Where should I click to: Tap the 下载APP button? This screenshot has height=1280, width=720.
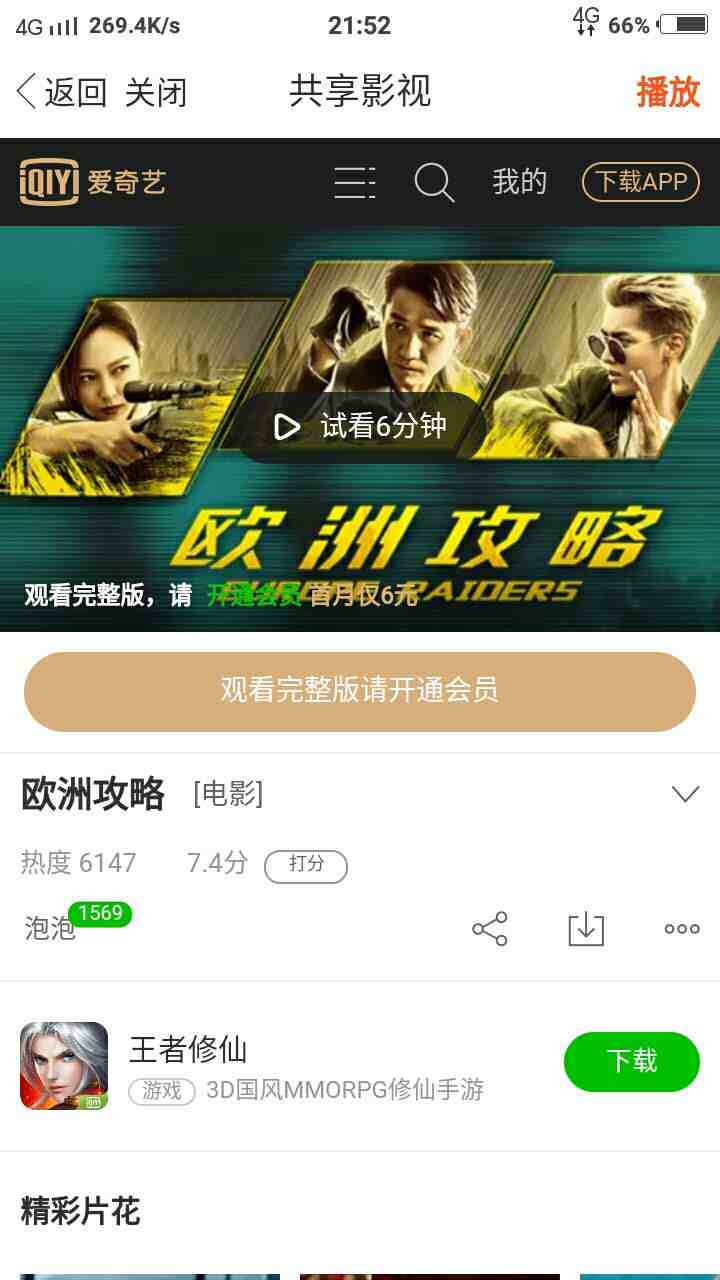click(x=640, y=182)
